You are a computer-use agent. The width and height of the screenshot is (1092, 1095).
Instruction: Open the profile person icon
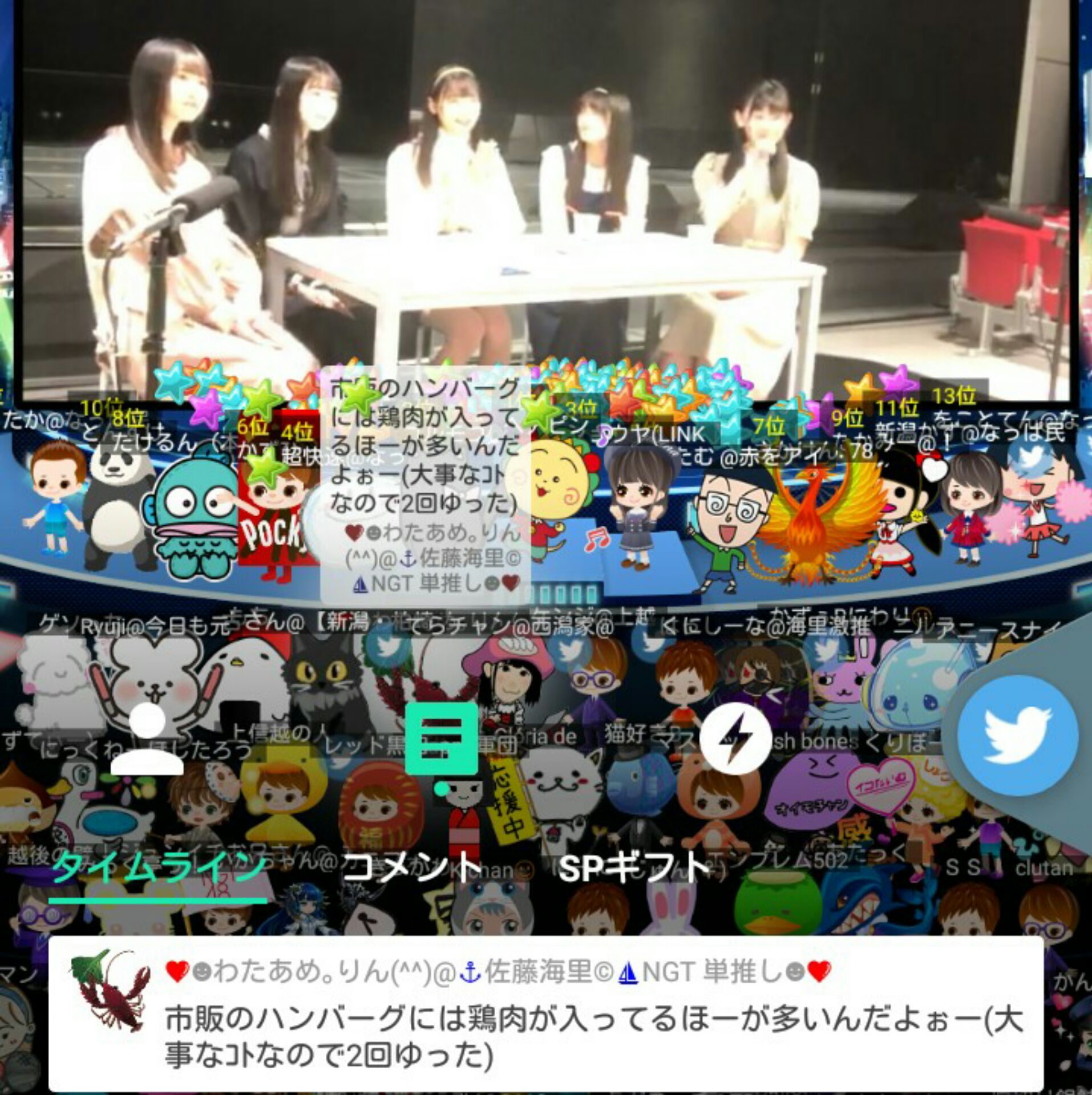tap(147, 740)
